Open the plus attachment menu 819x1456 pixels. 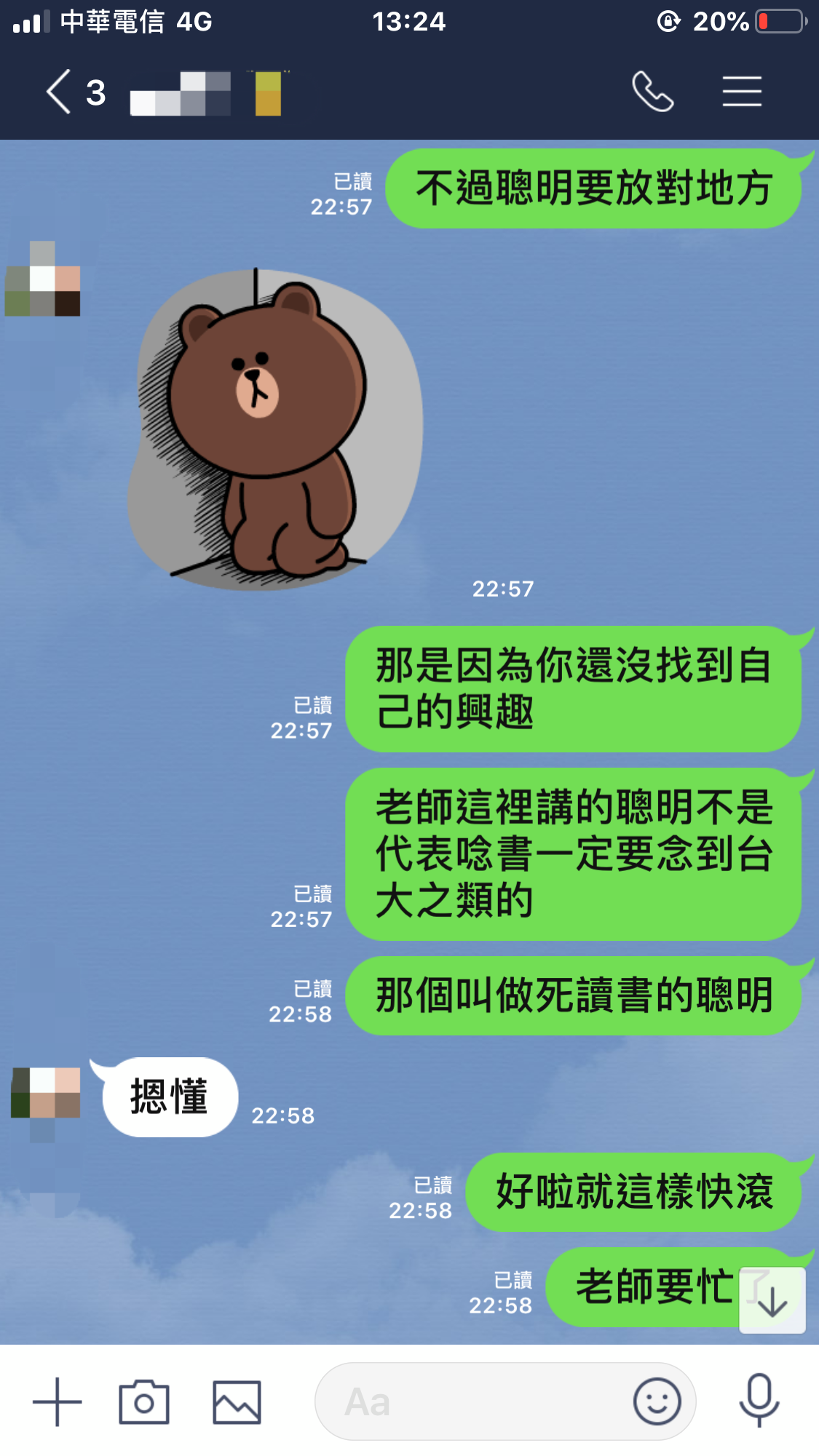pos(58,1401)
